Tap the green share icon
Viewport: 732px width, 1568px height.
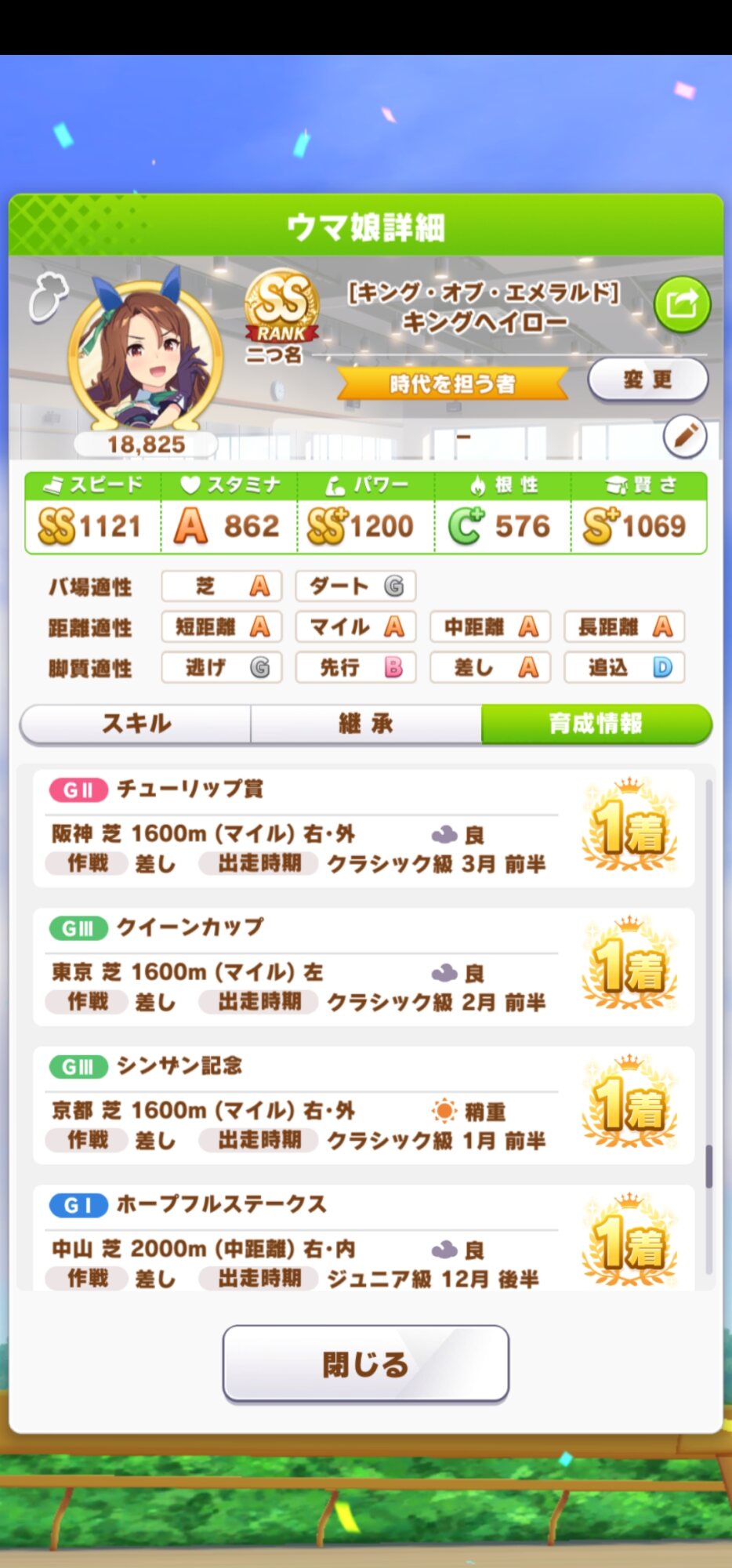682,305
